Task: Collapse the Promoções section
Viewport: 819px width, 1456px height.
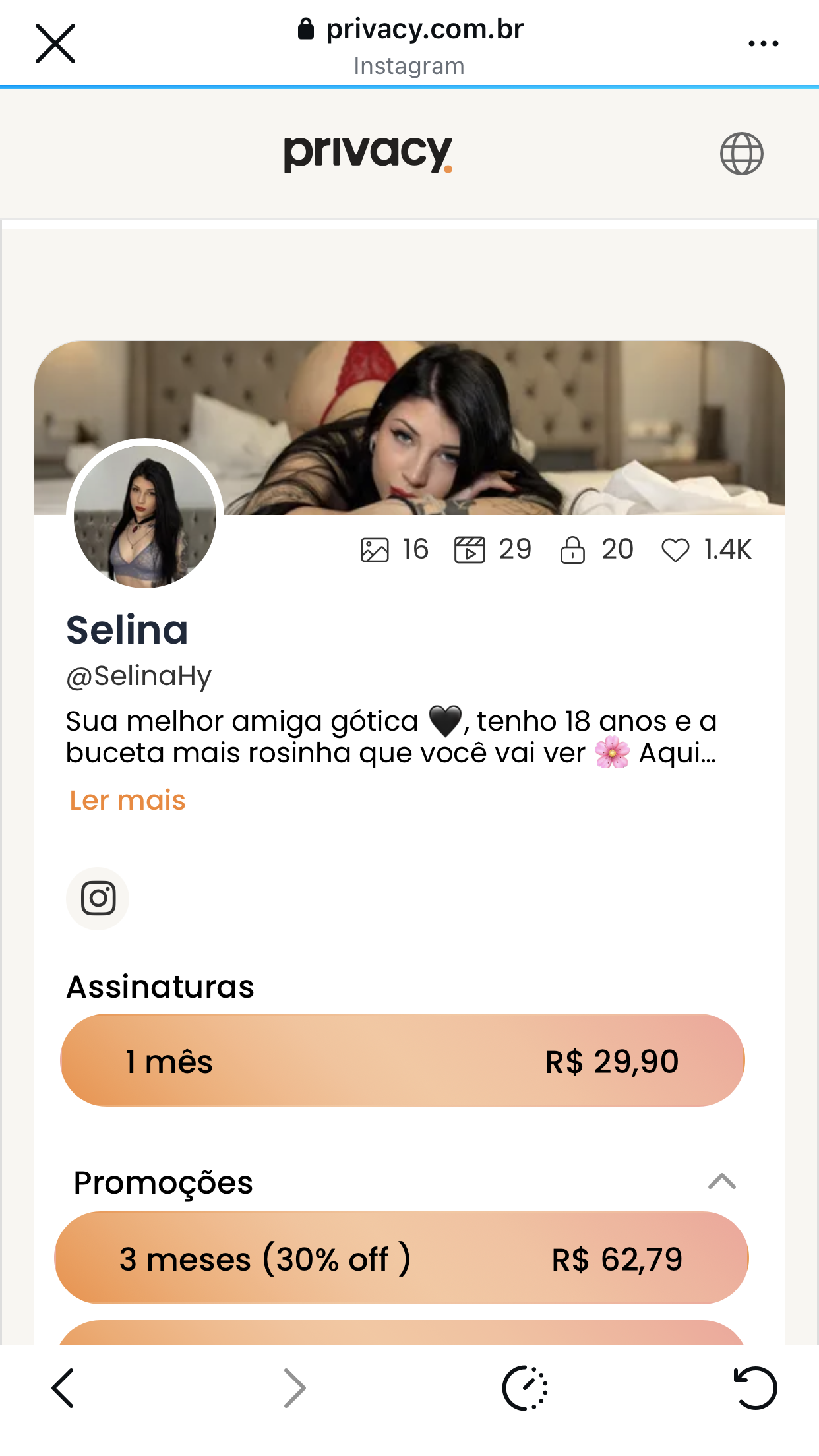Action: [721, 1181]
